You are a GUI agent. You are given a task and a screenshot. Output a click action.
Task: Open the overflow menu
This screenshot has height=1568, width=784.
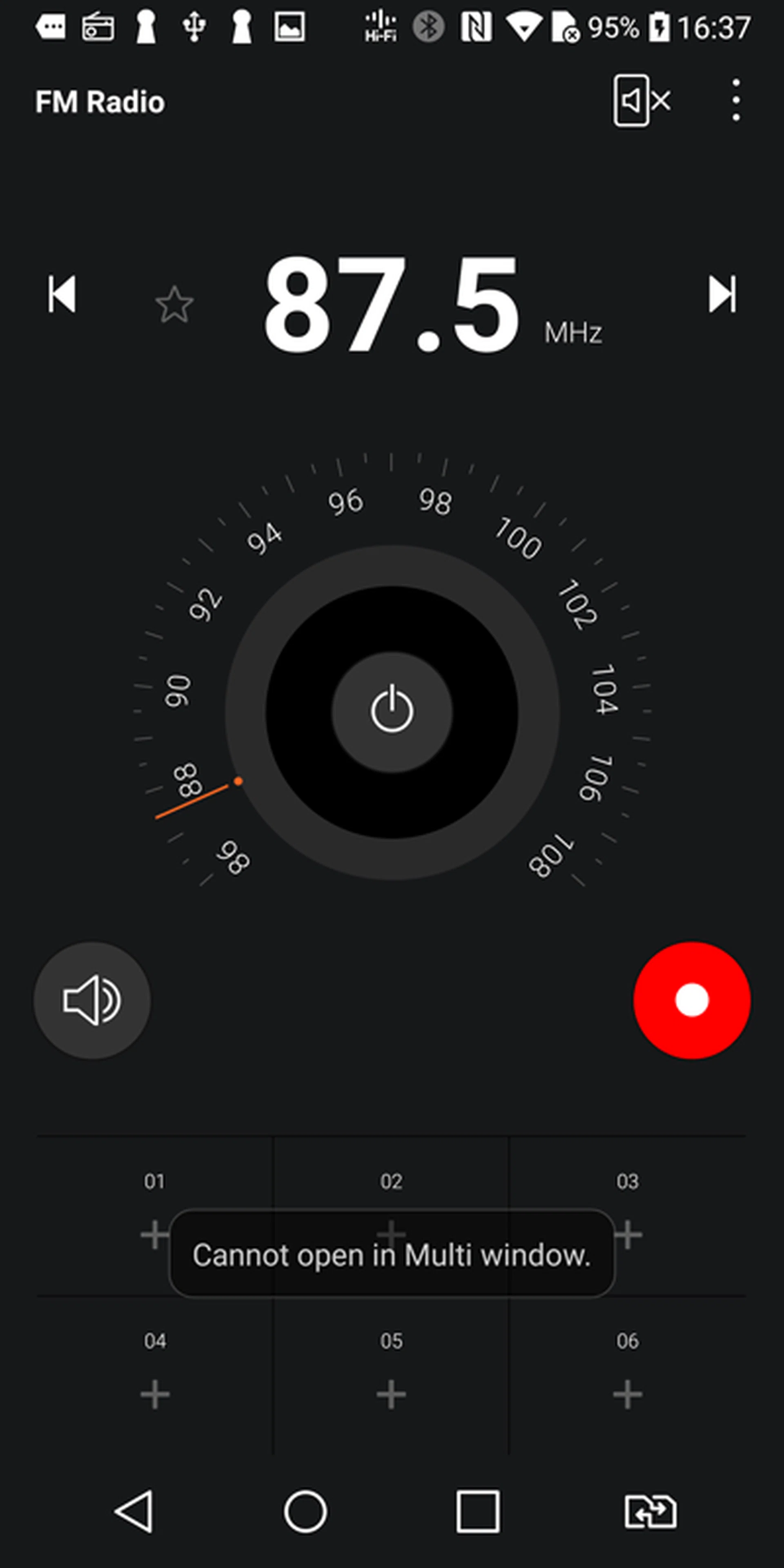point(736,100)
